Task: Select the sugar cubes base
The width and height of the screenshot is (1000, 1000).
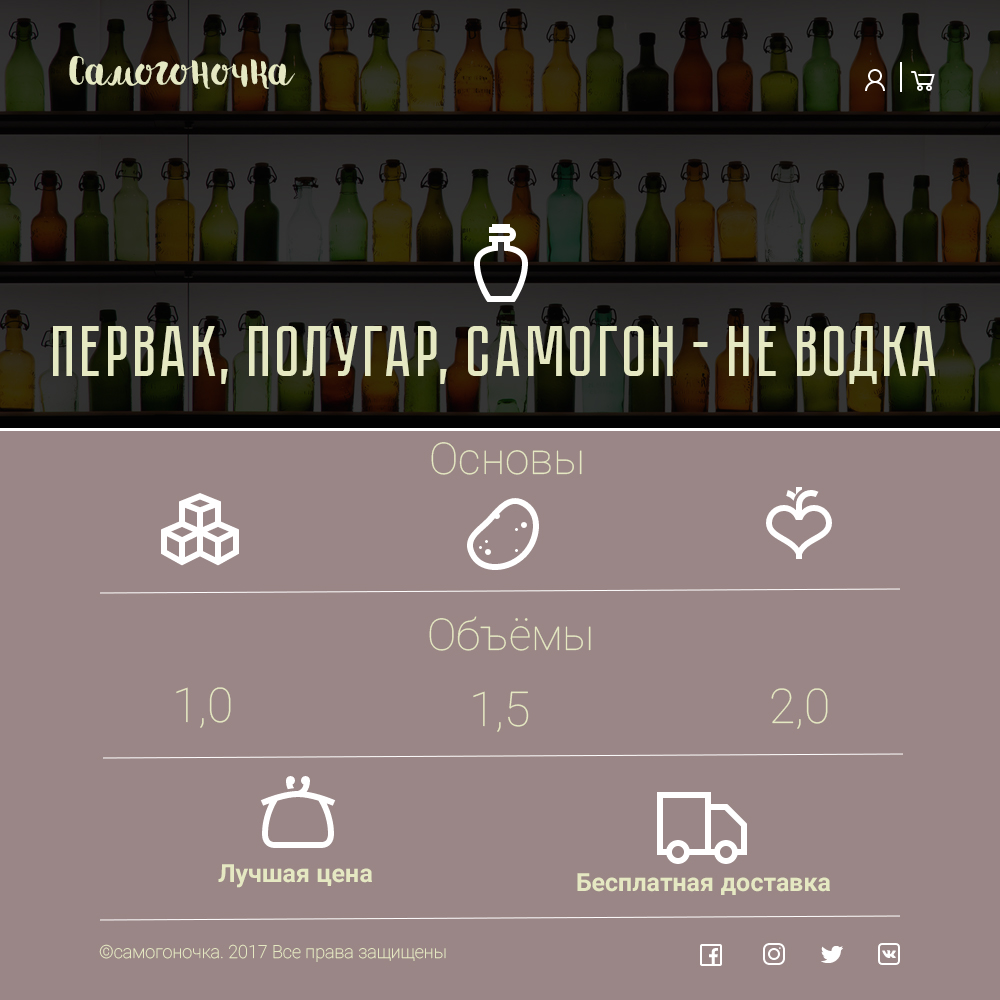Action: 200,530
